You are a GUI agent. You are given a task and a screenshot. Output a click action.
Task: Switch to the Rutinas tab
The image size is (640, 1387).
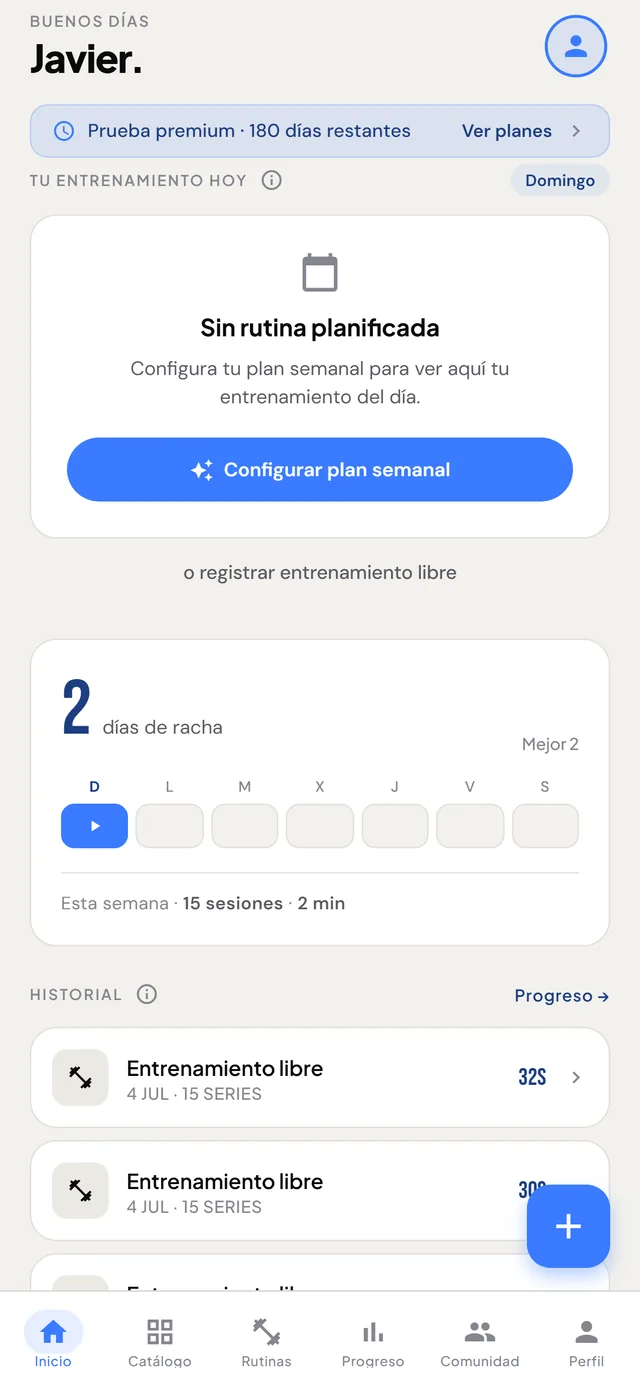[x=267, y=1342]
